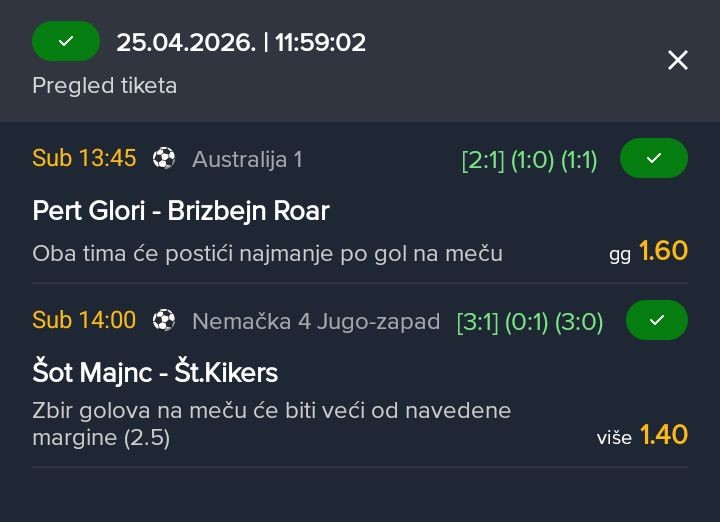This screenshot has height=522, width=720.
Task: Open the Pert Glori - Brizbejn Roar match
Action: pos(181,211)
